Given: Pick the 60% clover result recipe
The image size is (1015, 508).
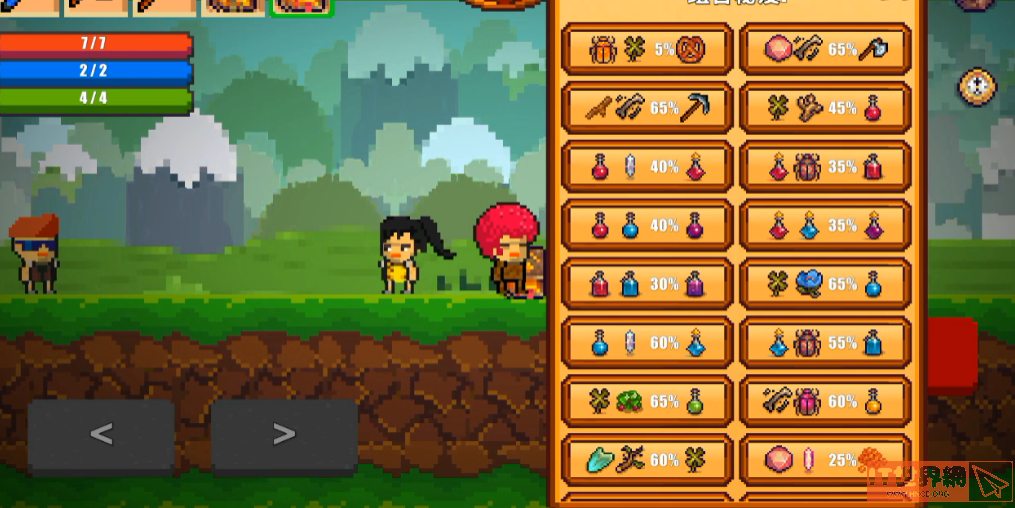Looking at the screenshot, I should 647,460.
